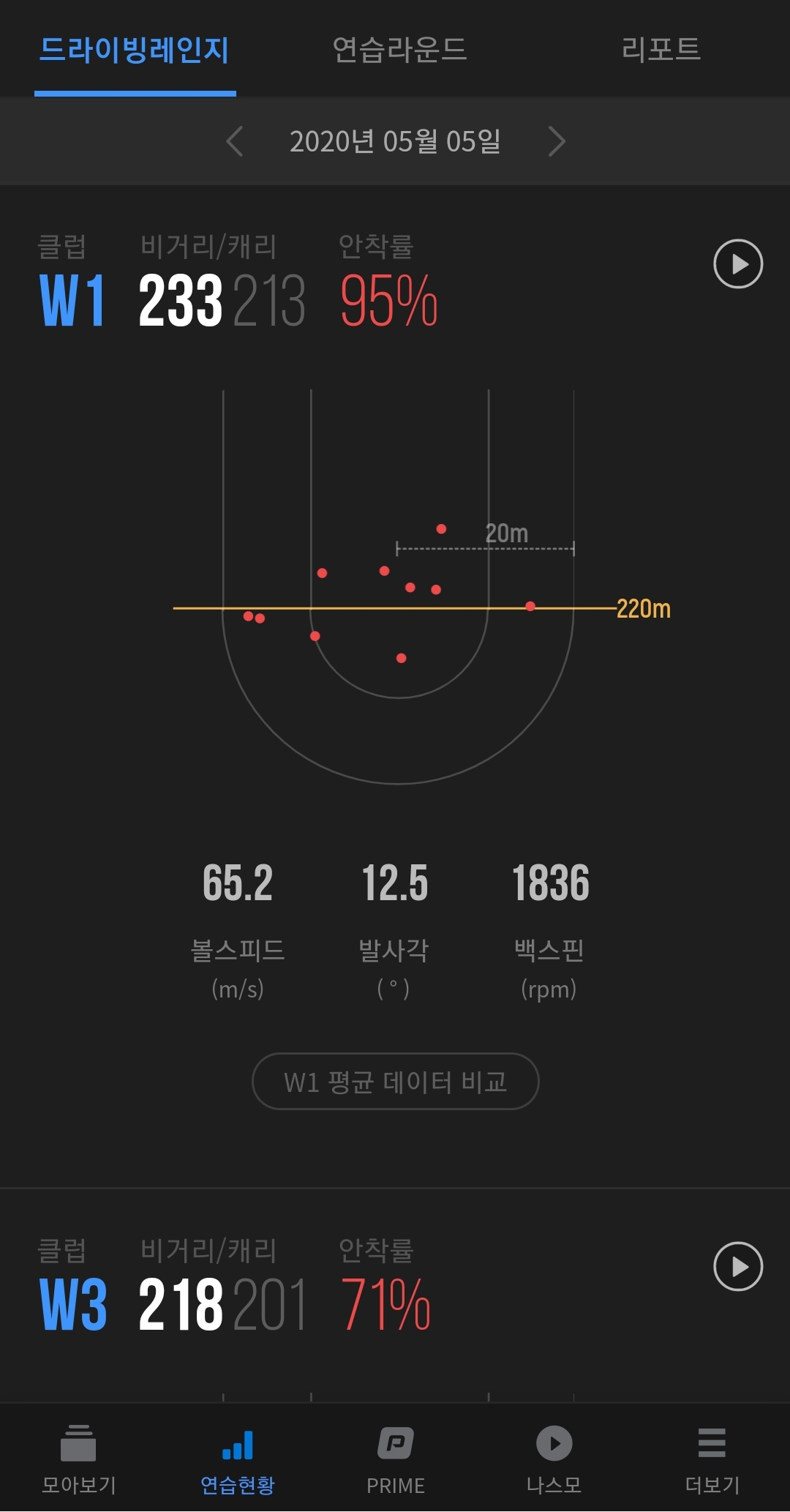Go to the previous date
This screenshot has width=790, height=1512.
pyautogui.click(x=235, y=141)
